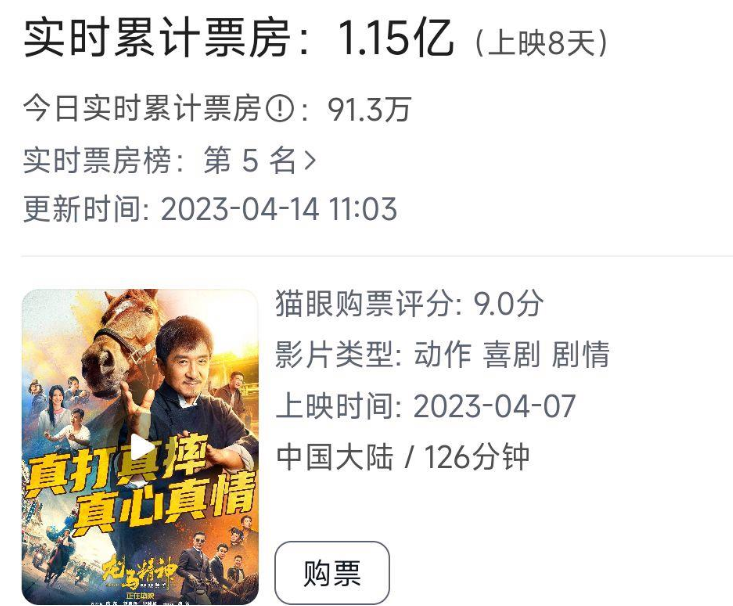Play the movie trailer on the poster

[142, 447]
